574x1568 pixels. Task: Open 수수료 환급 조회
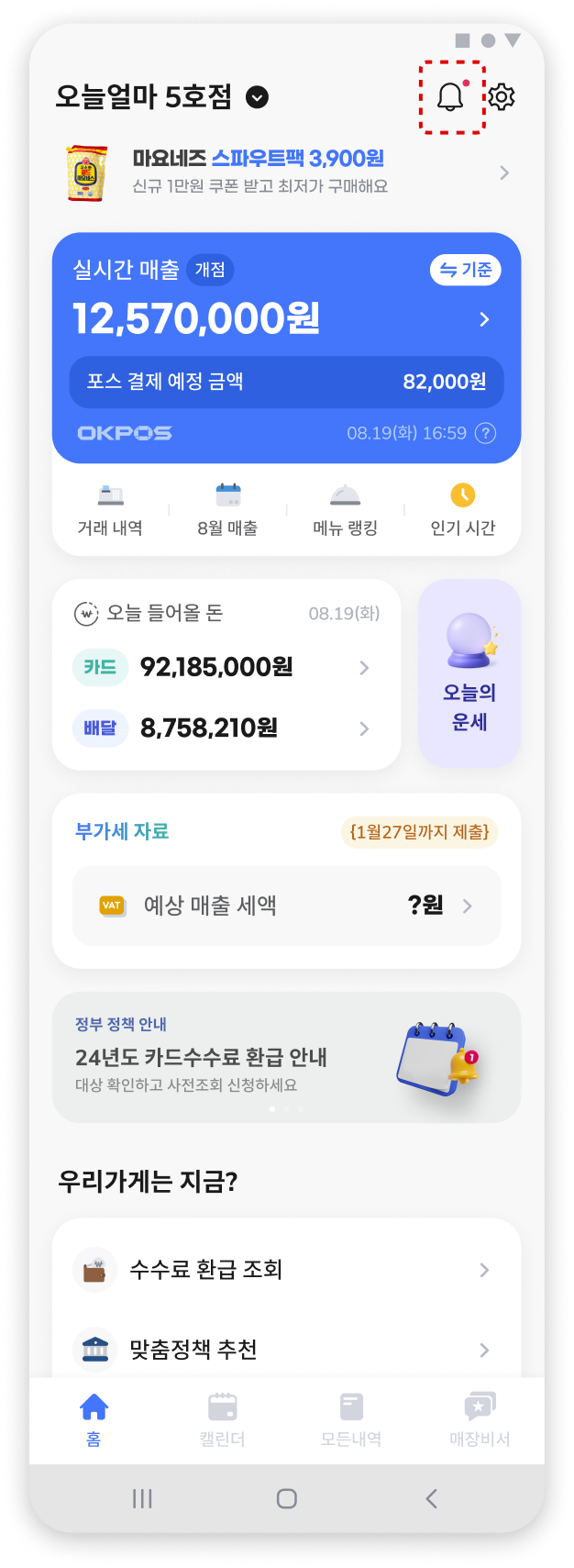click(286, 1270)
